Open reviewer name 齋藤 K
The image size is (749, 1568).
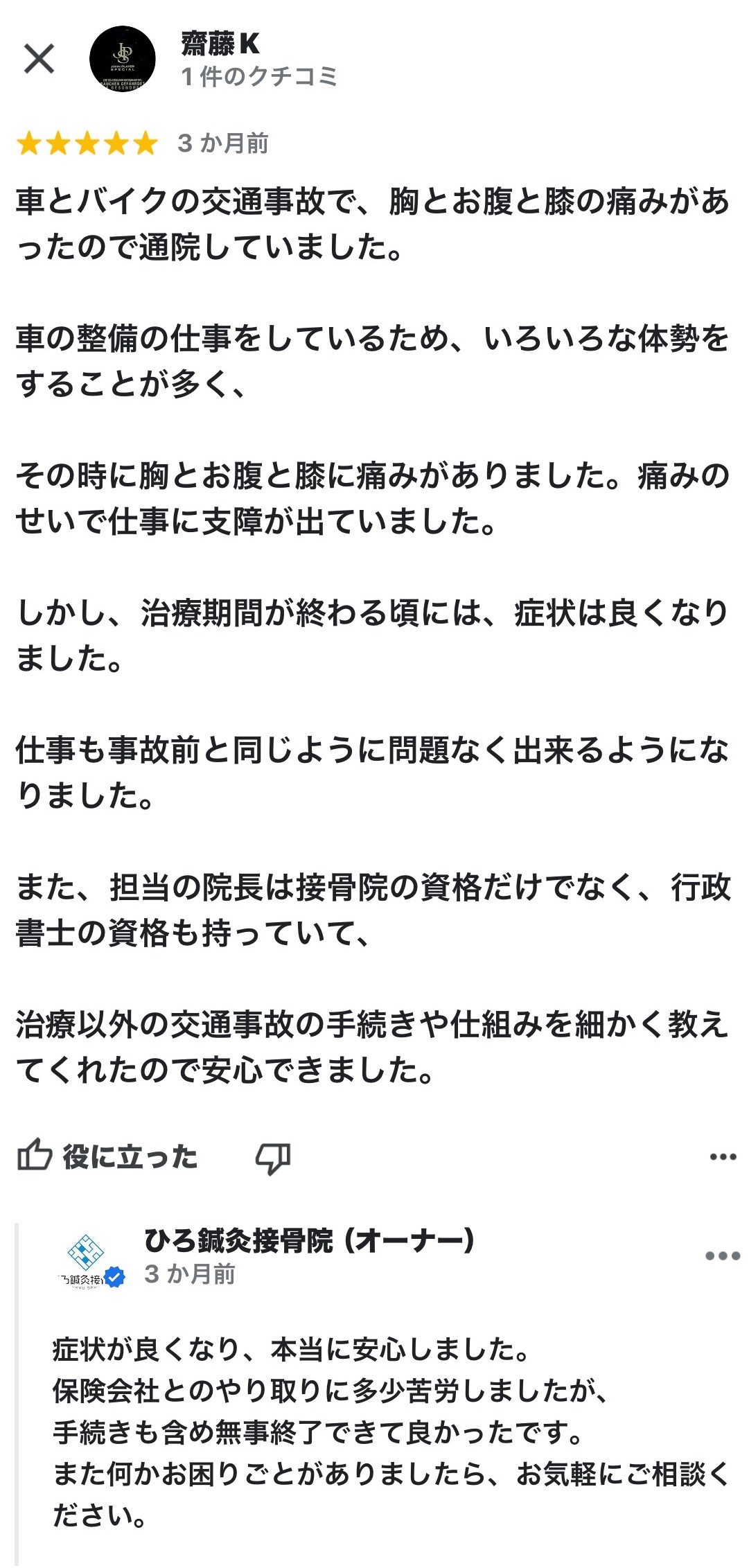point(220,44)
